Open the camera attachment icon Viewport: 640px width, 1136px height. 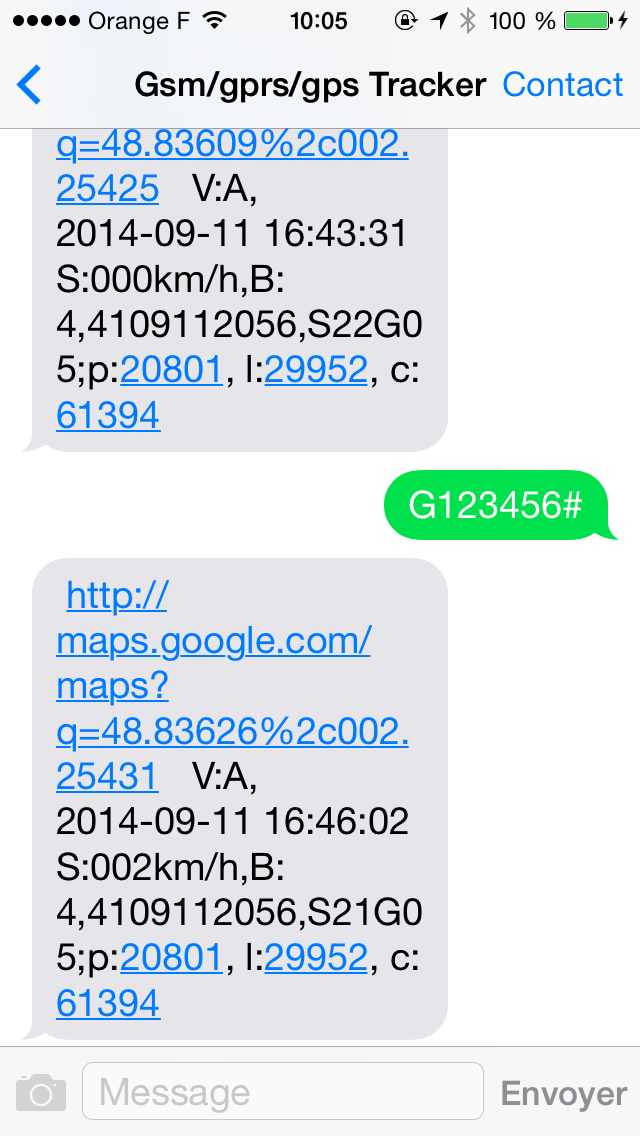41,1093
